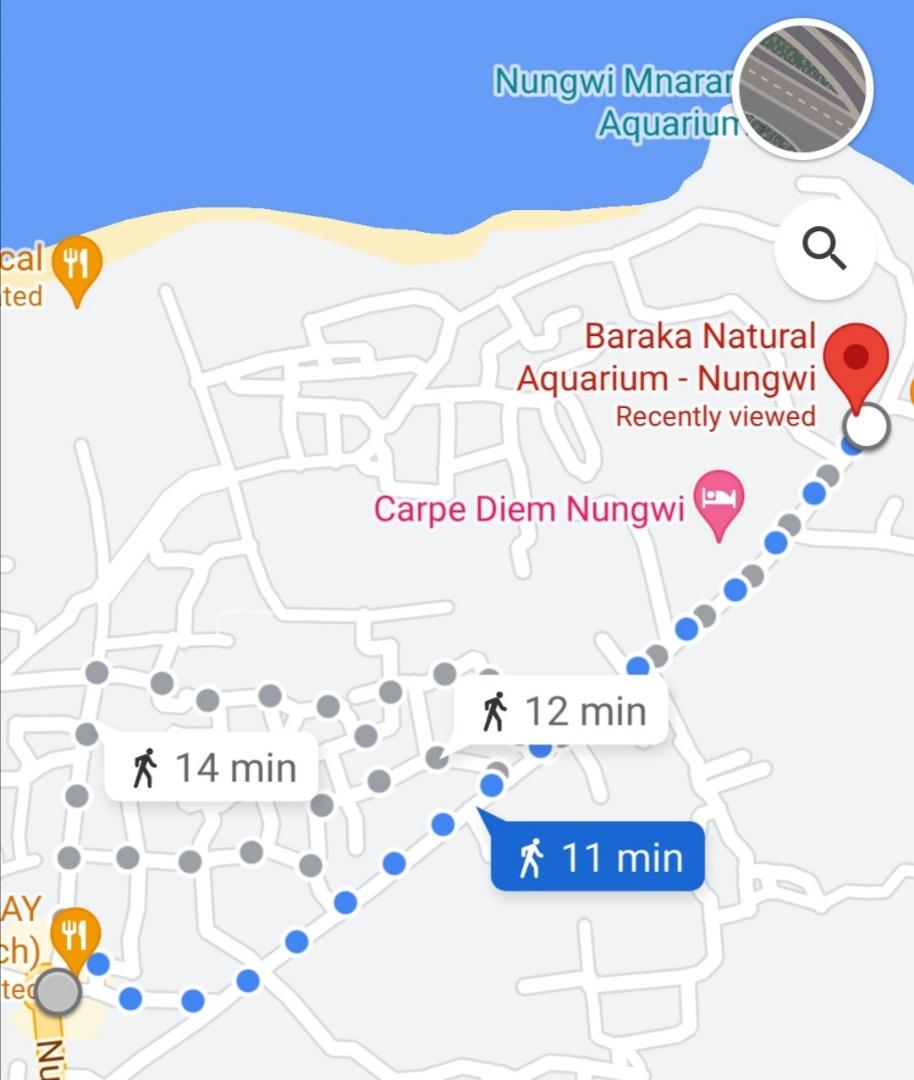Select the 12 min walking route
This screenshot has height=1080, width=914.
tap(562, 712)
